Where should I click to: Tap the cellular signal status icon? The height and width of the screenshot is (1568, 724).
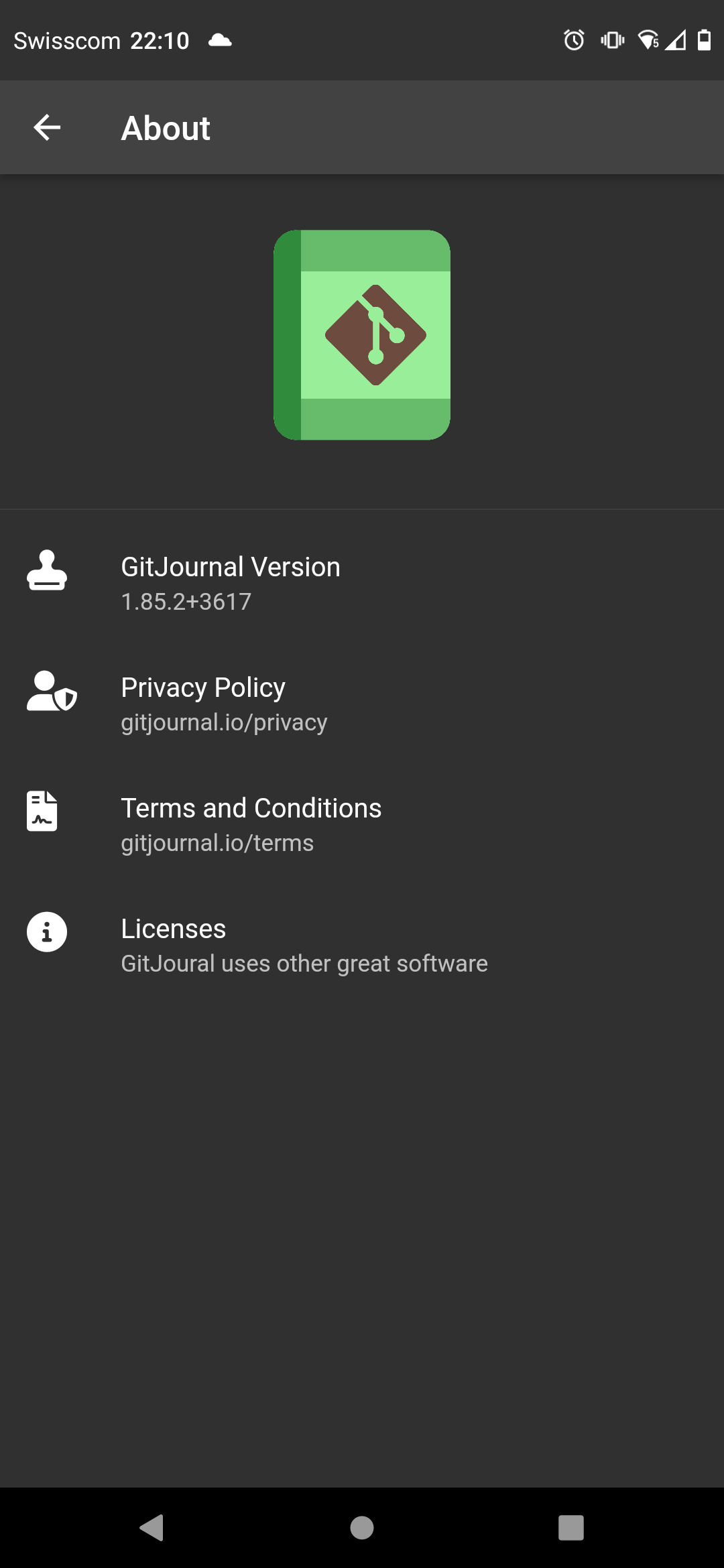tap(677, 42)
